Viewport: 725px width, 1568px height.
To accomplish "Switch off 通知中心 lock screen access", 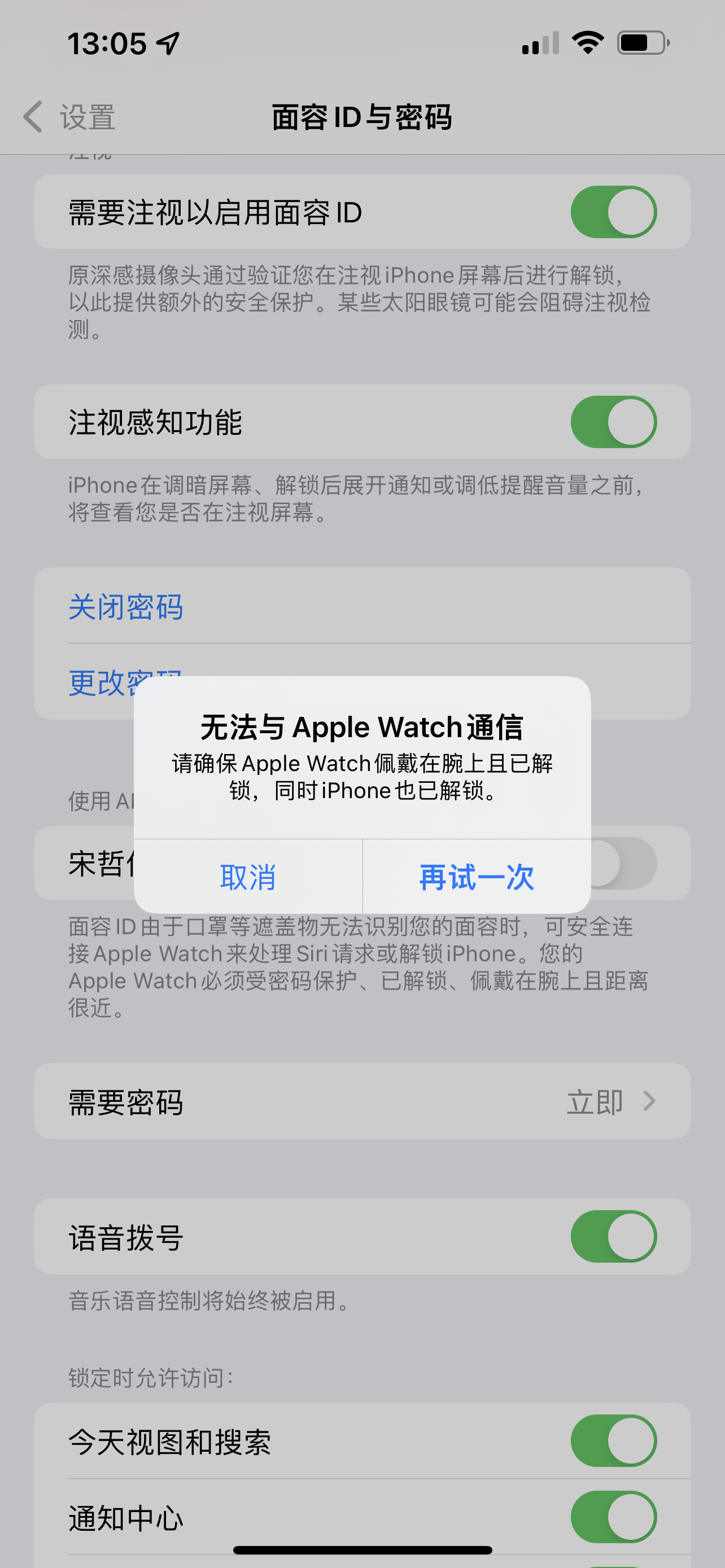I will click(613, 1516).
